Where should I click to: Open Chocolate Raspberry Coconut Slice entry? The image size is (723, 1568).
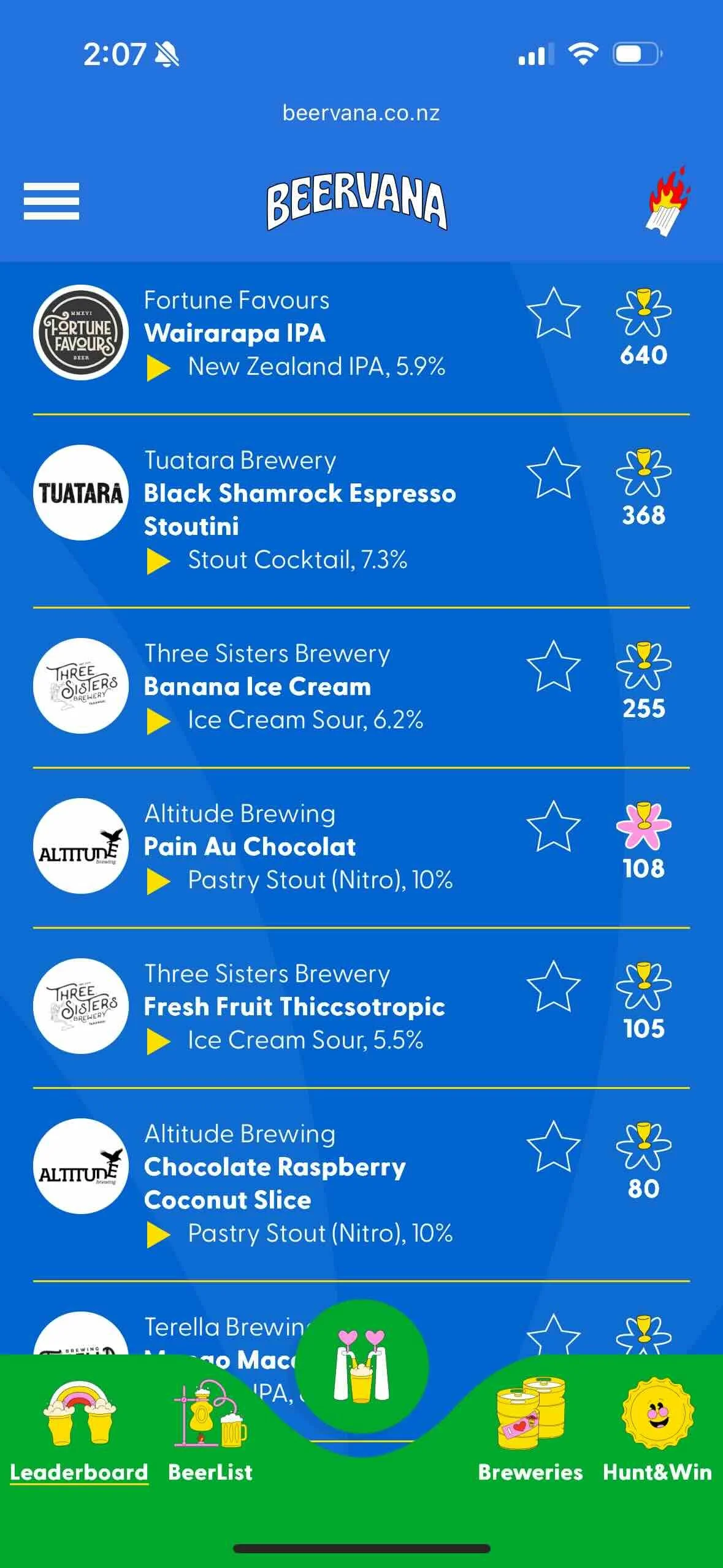[274, 1183]
